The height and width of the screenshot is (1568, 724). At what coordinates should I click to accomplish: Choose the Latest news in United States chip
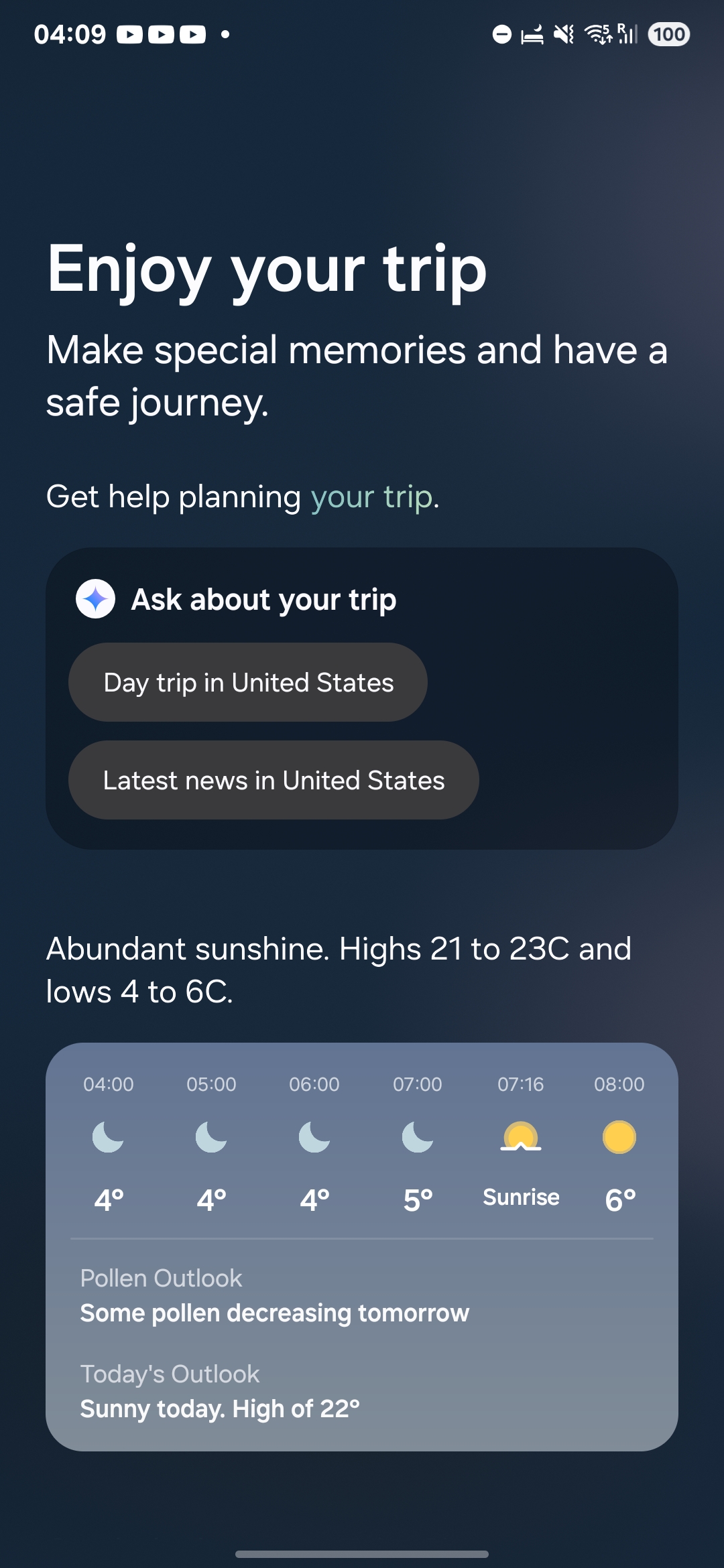click(x=274, y=780)
